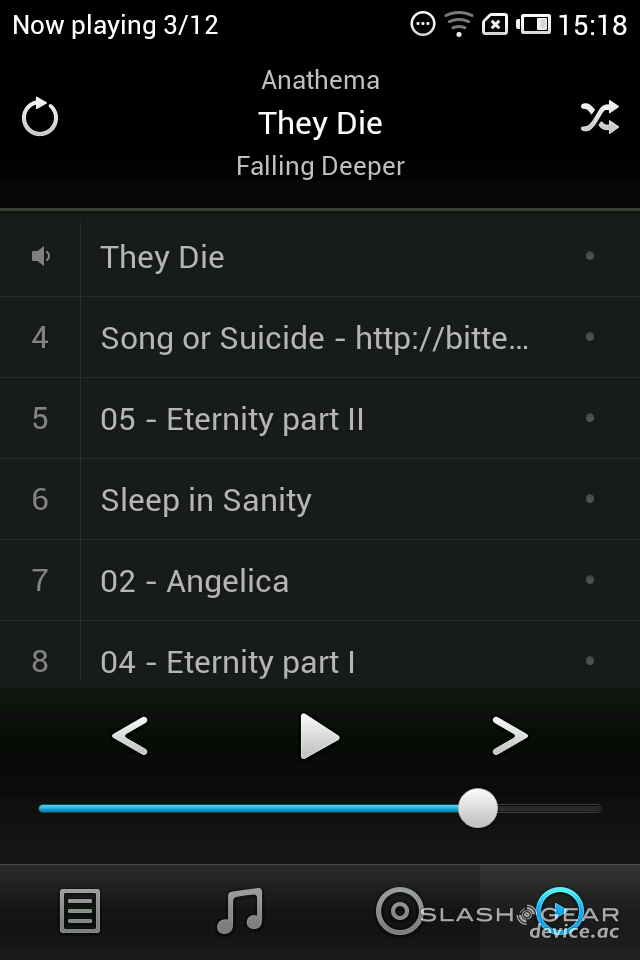640x960 pixels.
Task: Skip to the previous track
Action: (130, 737)
